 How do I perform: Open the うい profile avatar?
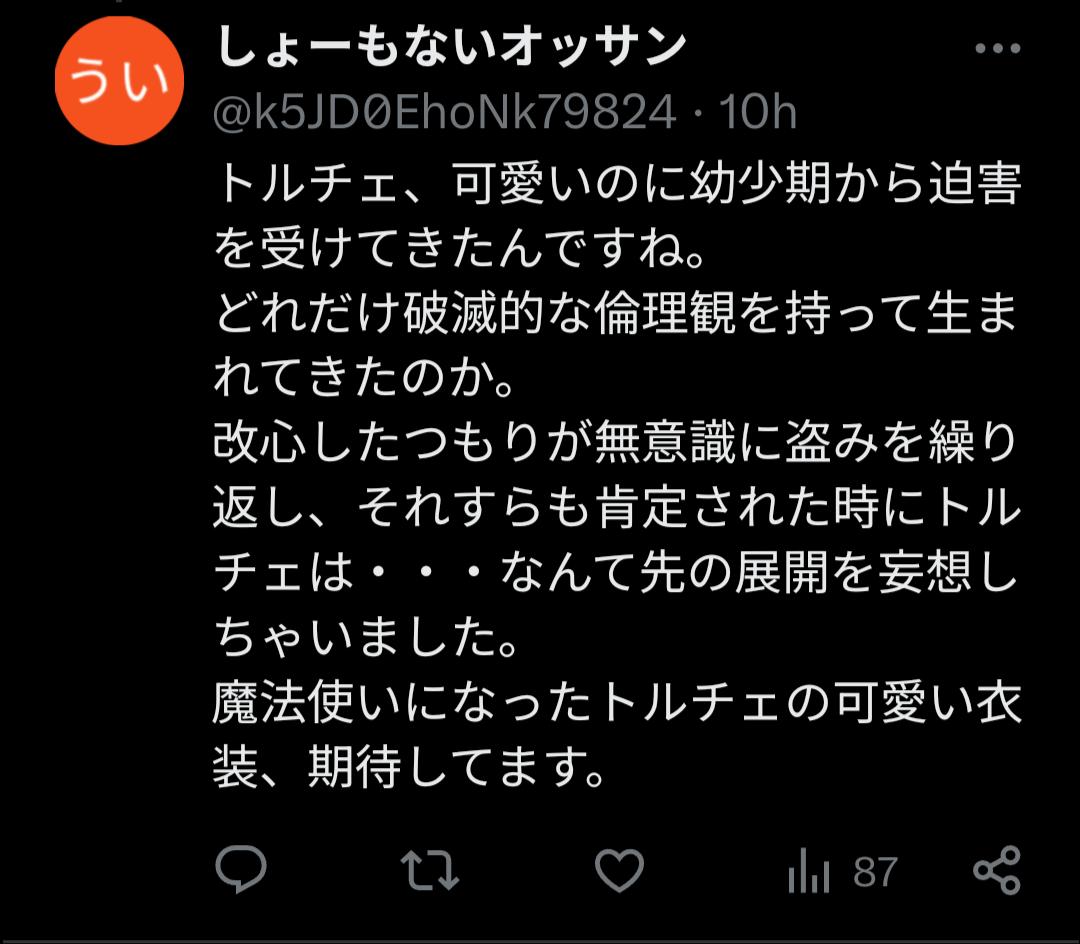coord(118,81)
